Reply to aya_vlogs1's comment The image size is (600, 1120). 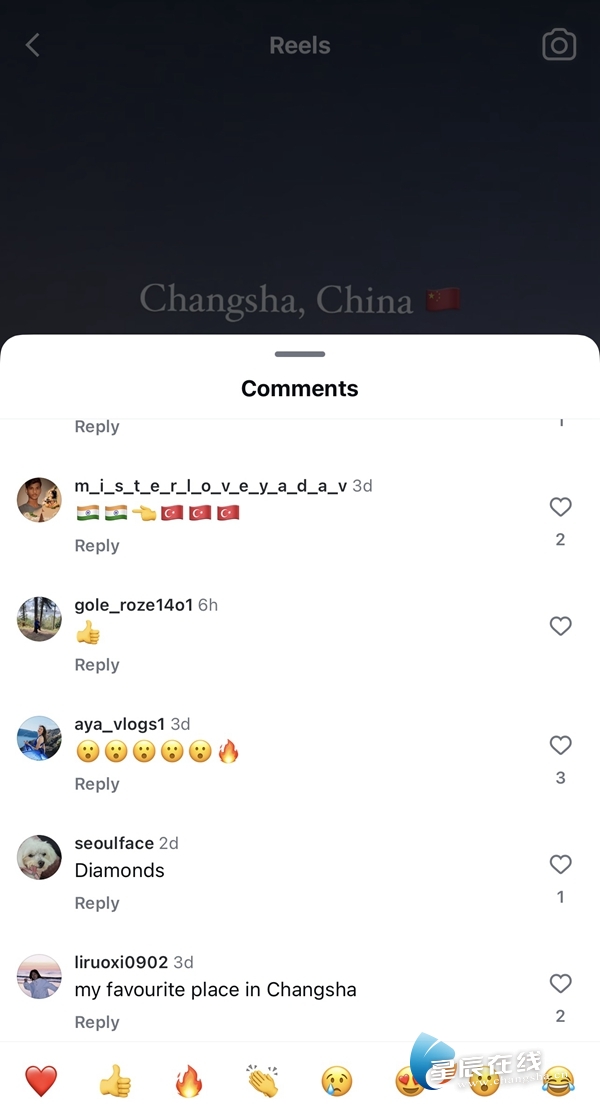point(97,784)
